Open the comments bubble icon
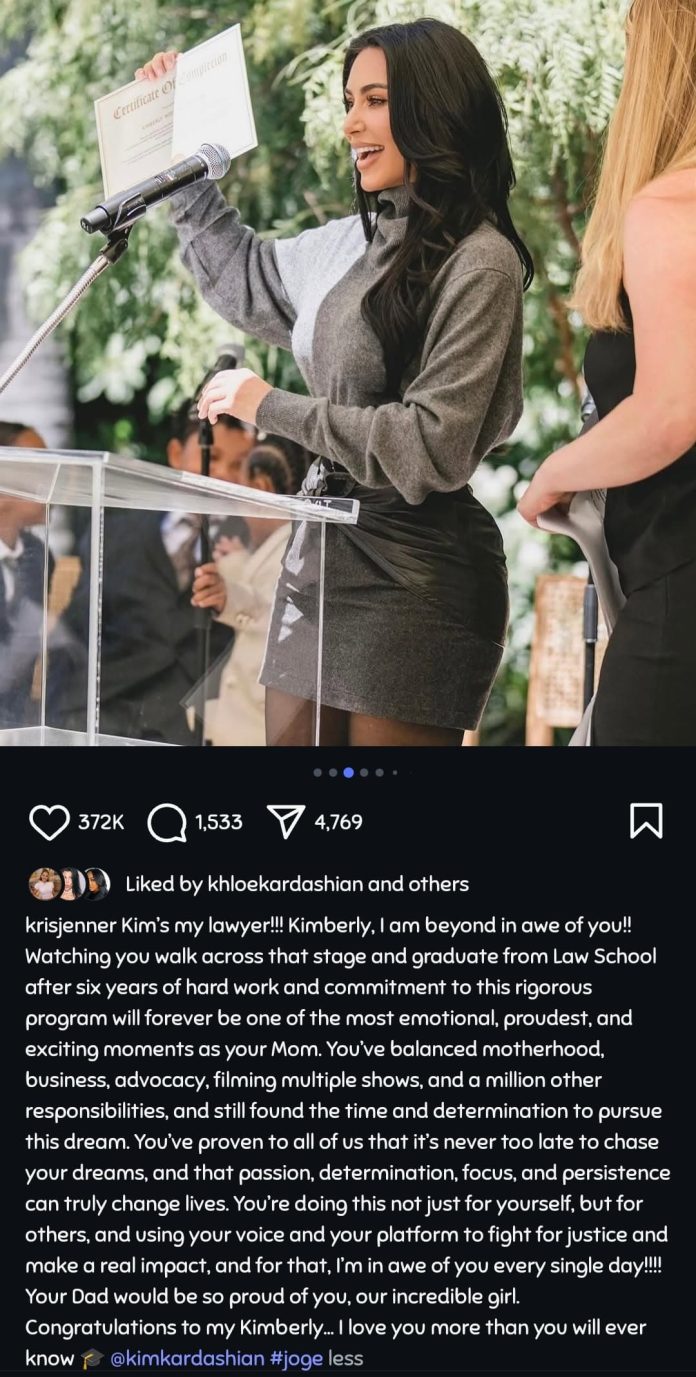696x1377 pixels. (167, 822)
